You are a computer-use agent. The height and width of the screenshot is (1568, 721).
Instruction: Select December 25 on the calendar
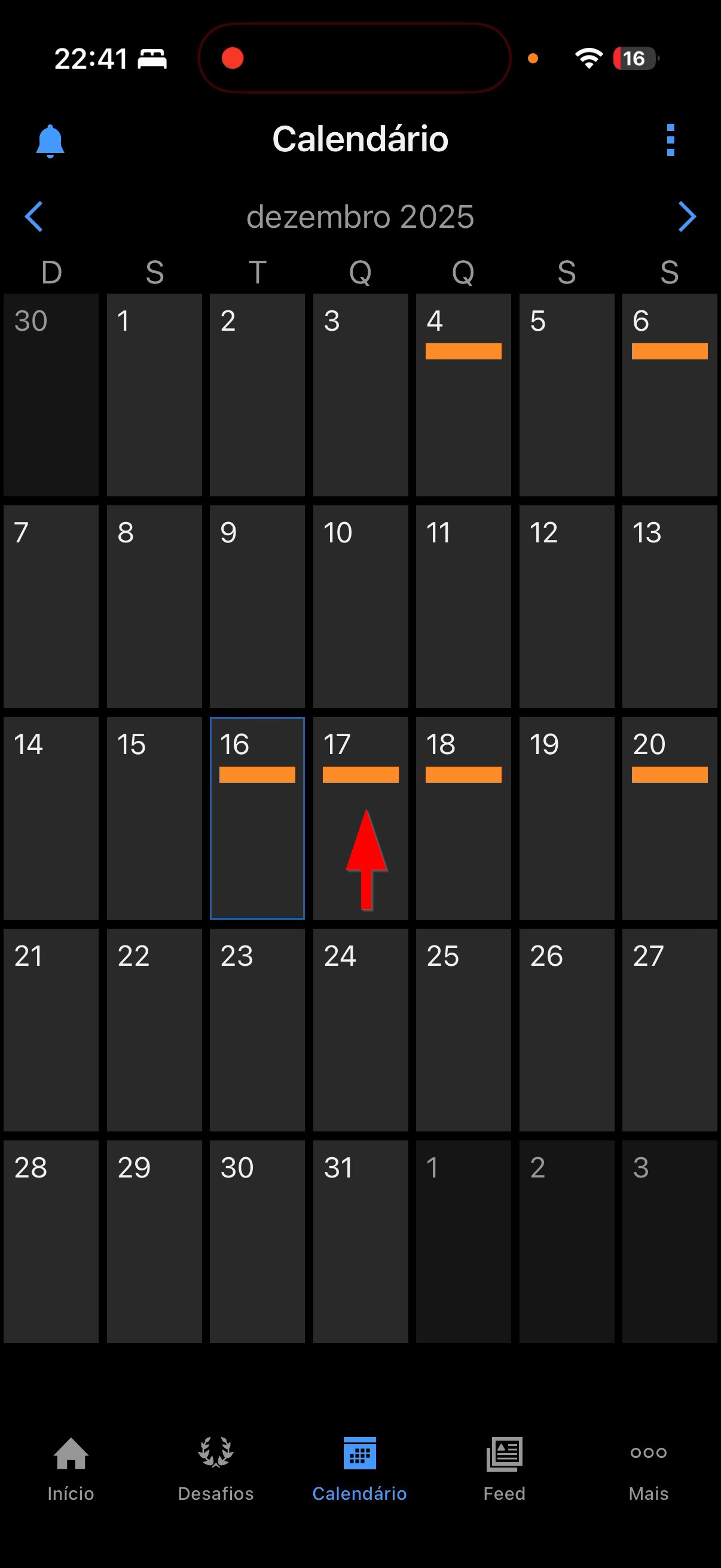click(x=463, y=1029)
